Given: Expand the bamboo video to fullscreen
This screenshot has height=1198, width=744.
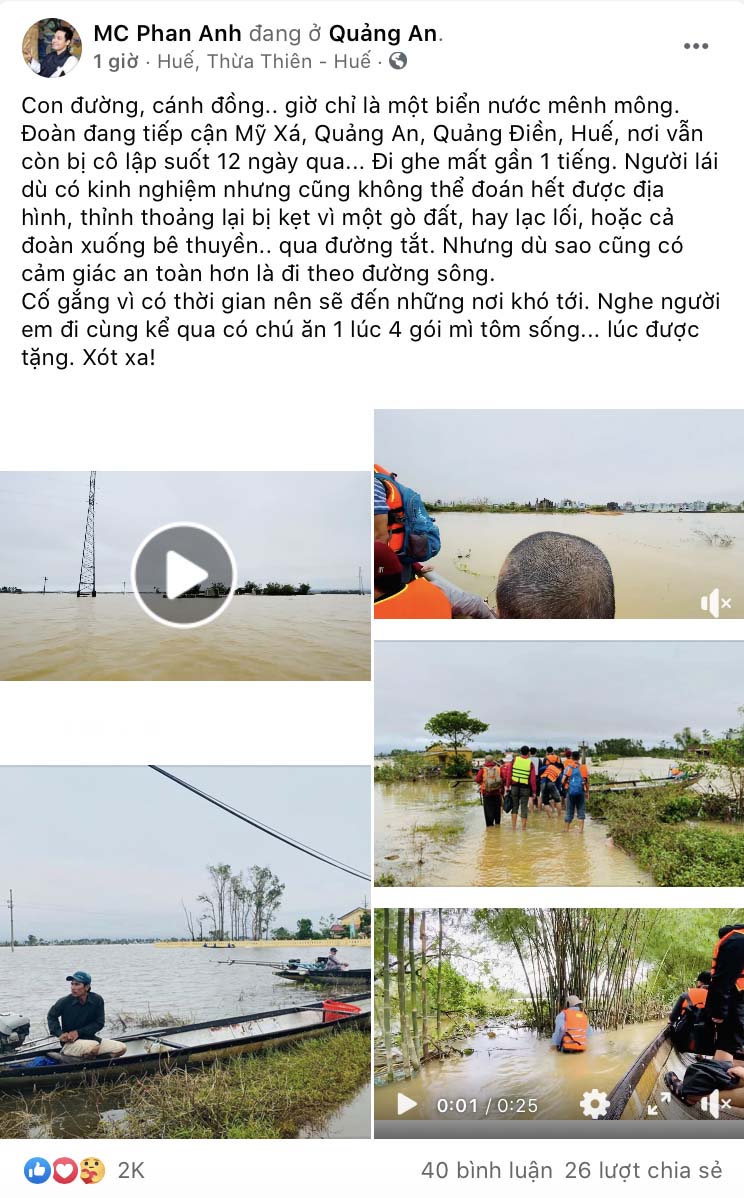Looking at the screenshot, I should [659, 1103].
